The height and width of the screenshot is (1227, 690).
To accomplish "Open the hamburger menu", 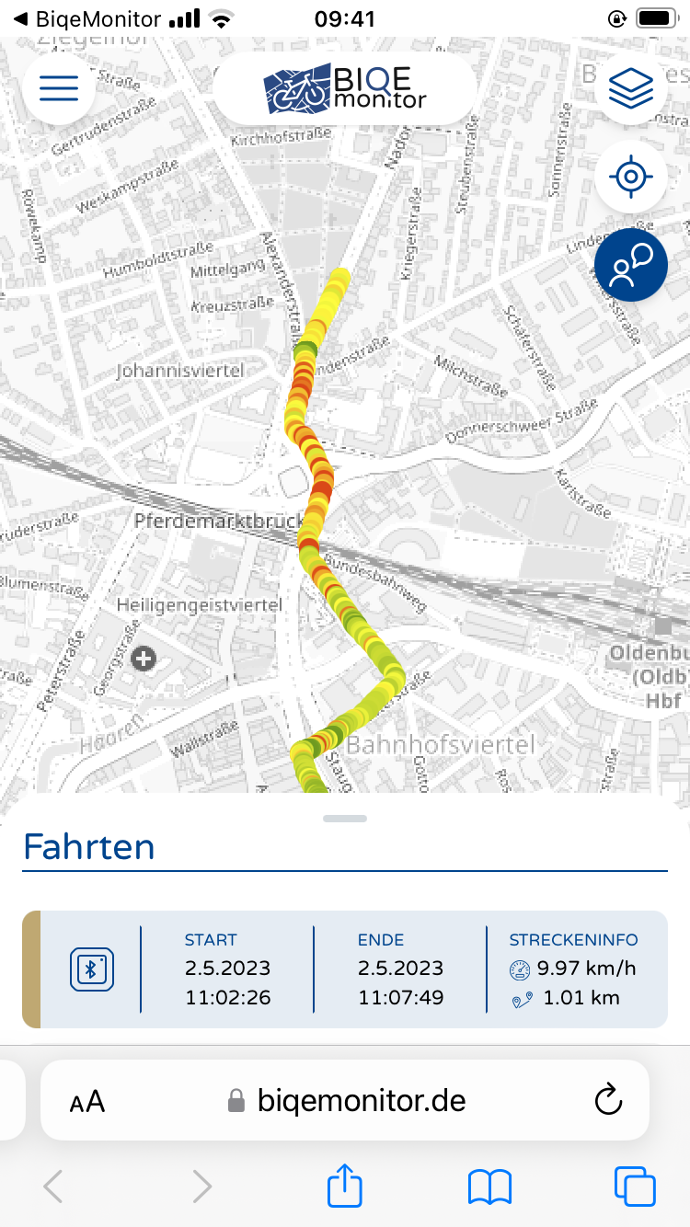I will click(58, 88).
